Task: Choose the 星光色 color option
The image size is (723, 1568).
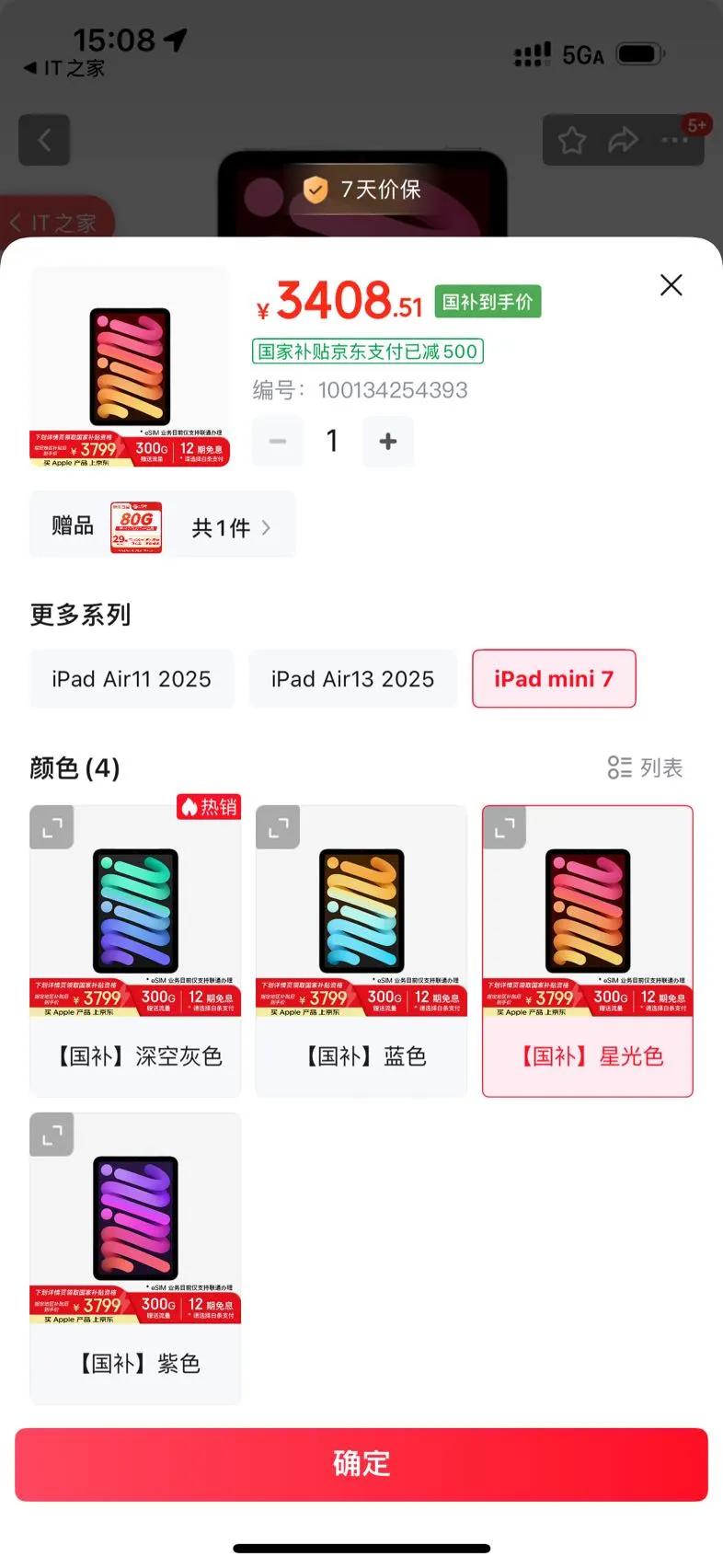Action: click(588, 951)
